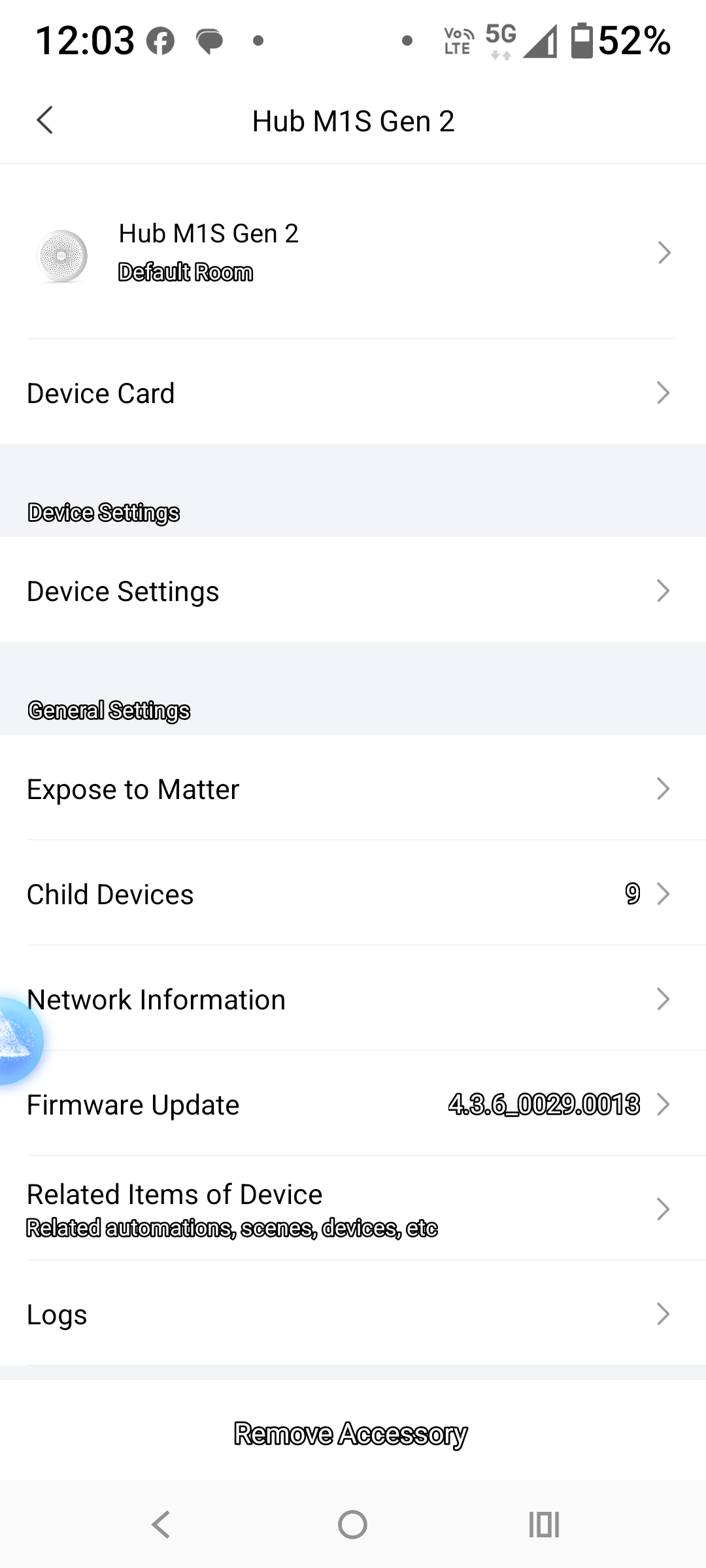The height and width of the screenshot is (1568, 706).
Task: Open the Logs row
Action: (353, 1315)
